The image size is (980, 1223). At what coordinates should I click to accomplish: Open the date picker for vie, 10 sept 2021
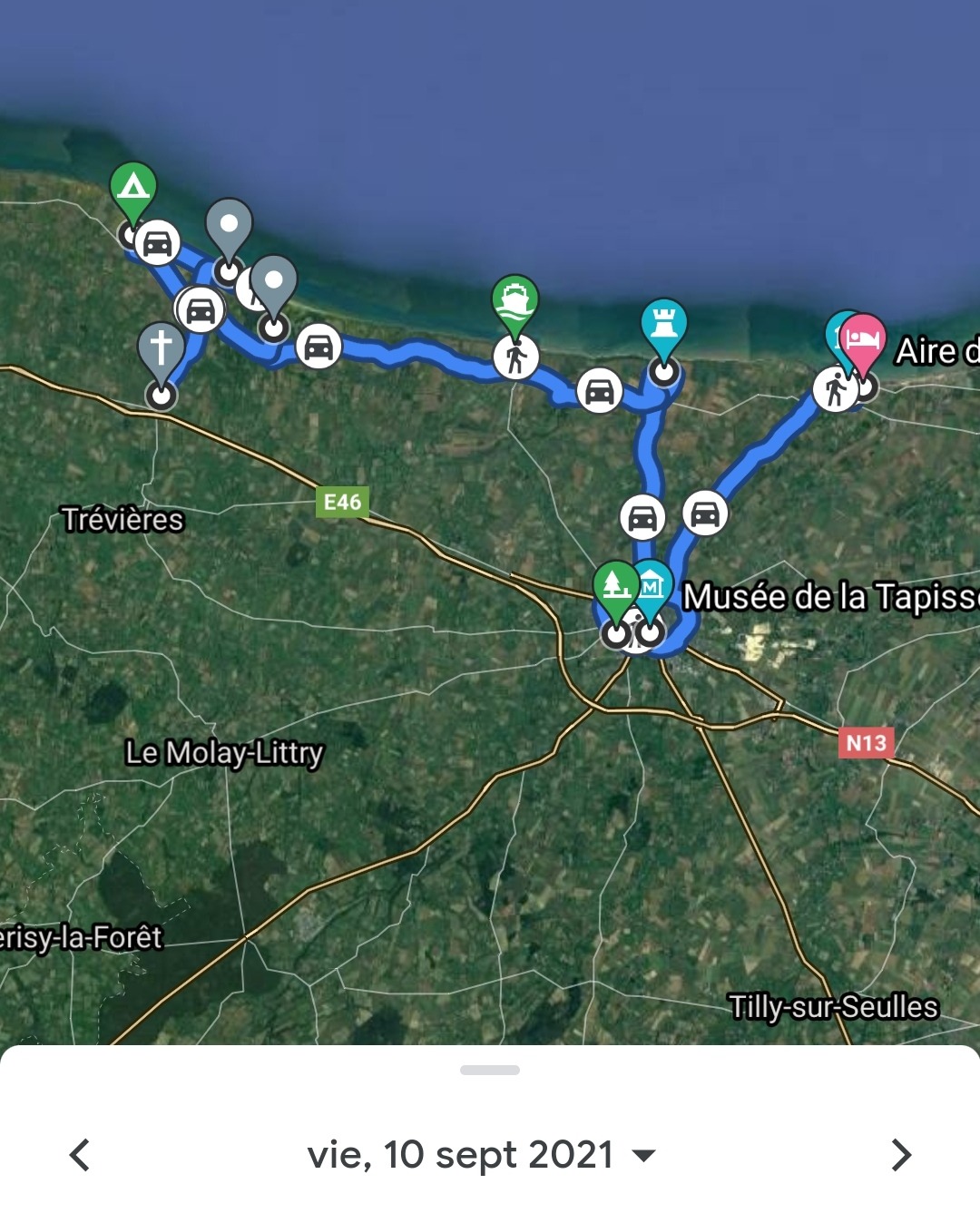point(481,1155)
